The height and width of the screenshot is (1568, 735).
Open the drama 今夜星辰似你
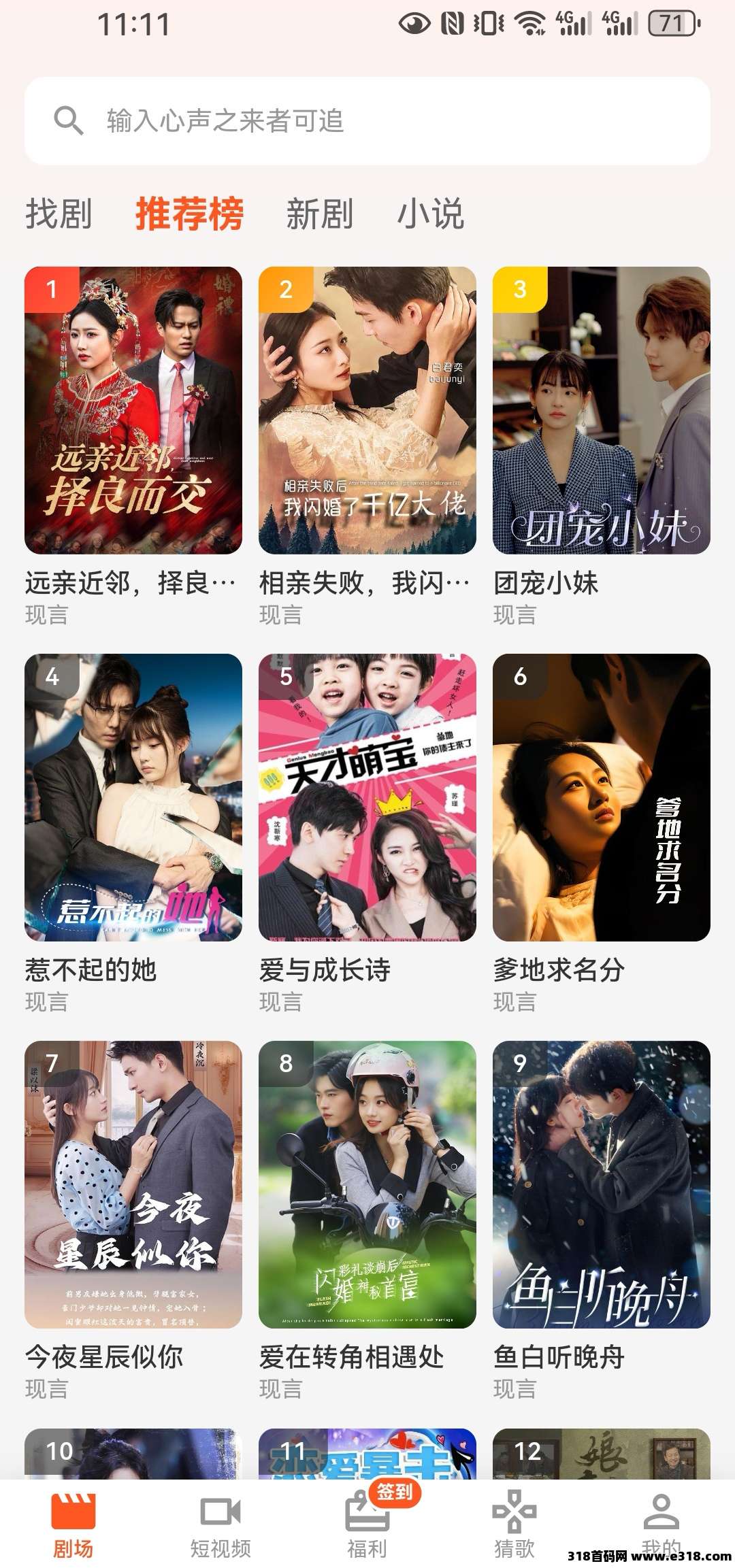133,1184
